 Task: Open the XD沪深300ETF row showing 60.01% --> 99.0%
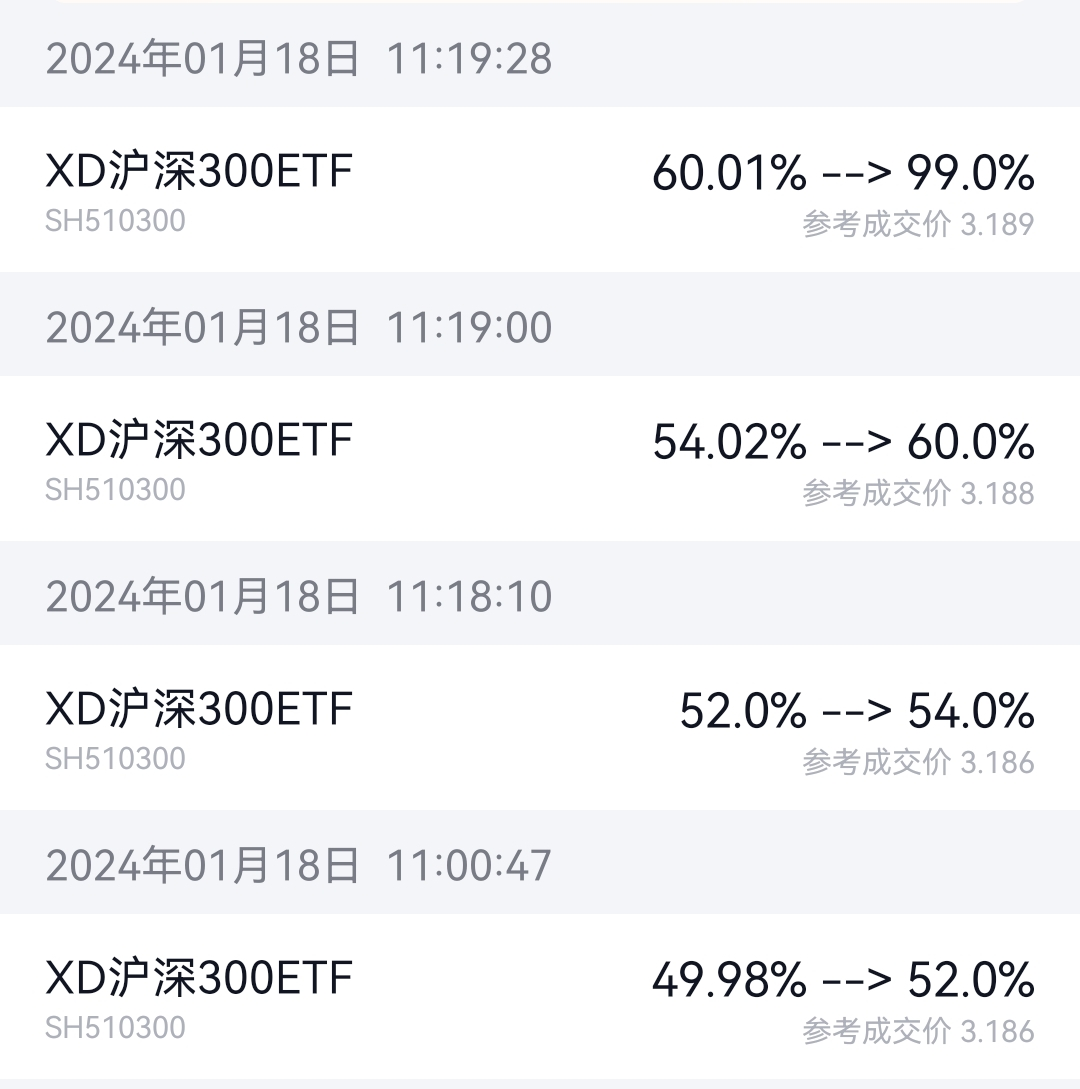tap(540, 190)
